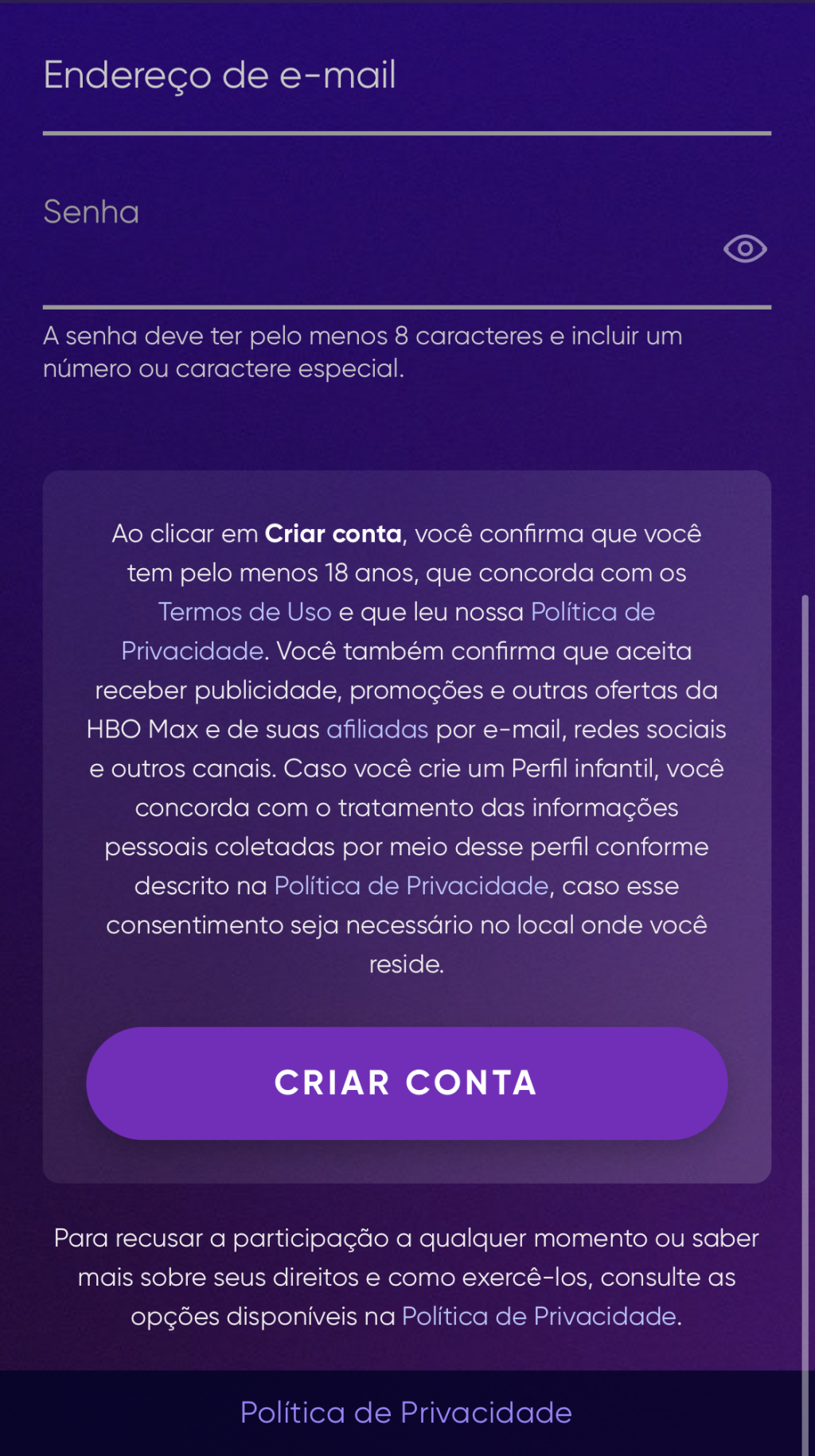This screenshot has height=1456, width=815.
Task: Click the password requirements helper text
Action: 362,352
